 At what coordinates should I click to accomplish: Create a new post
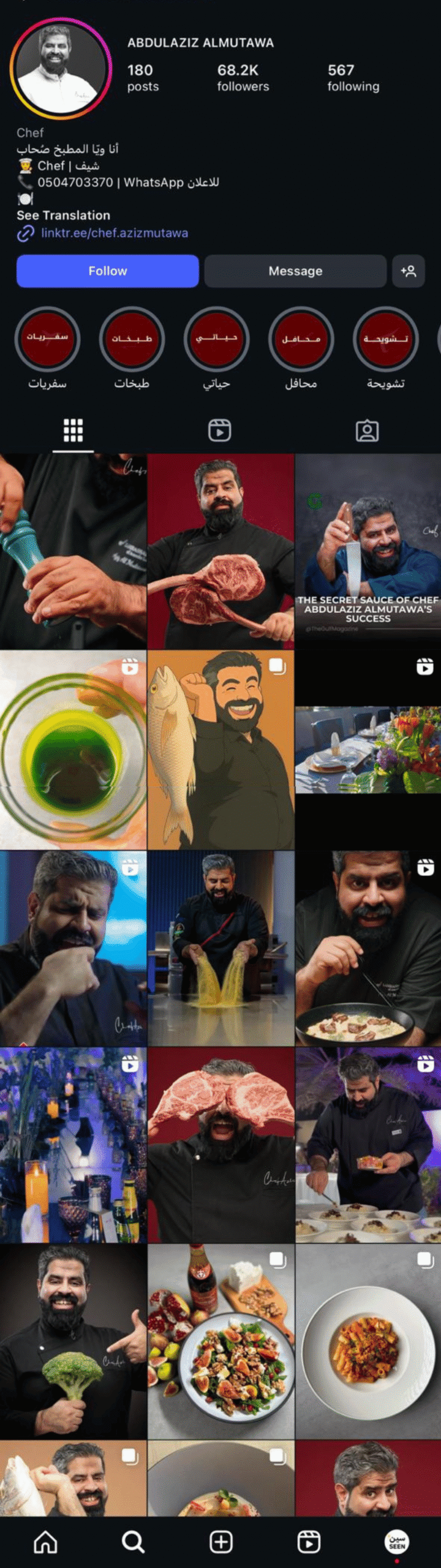(221, 1542)
